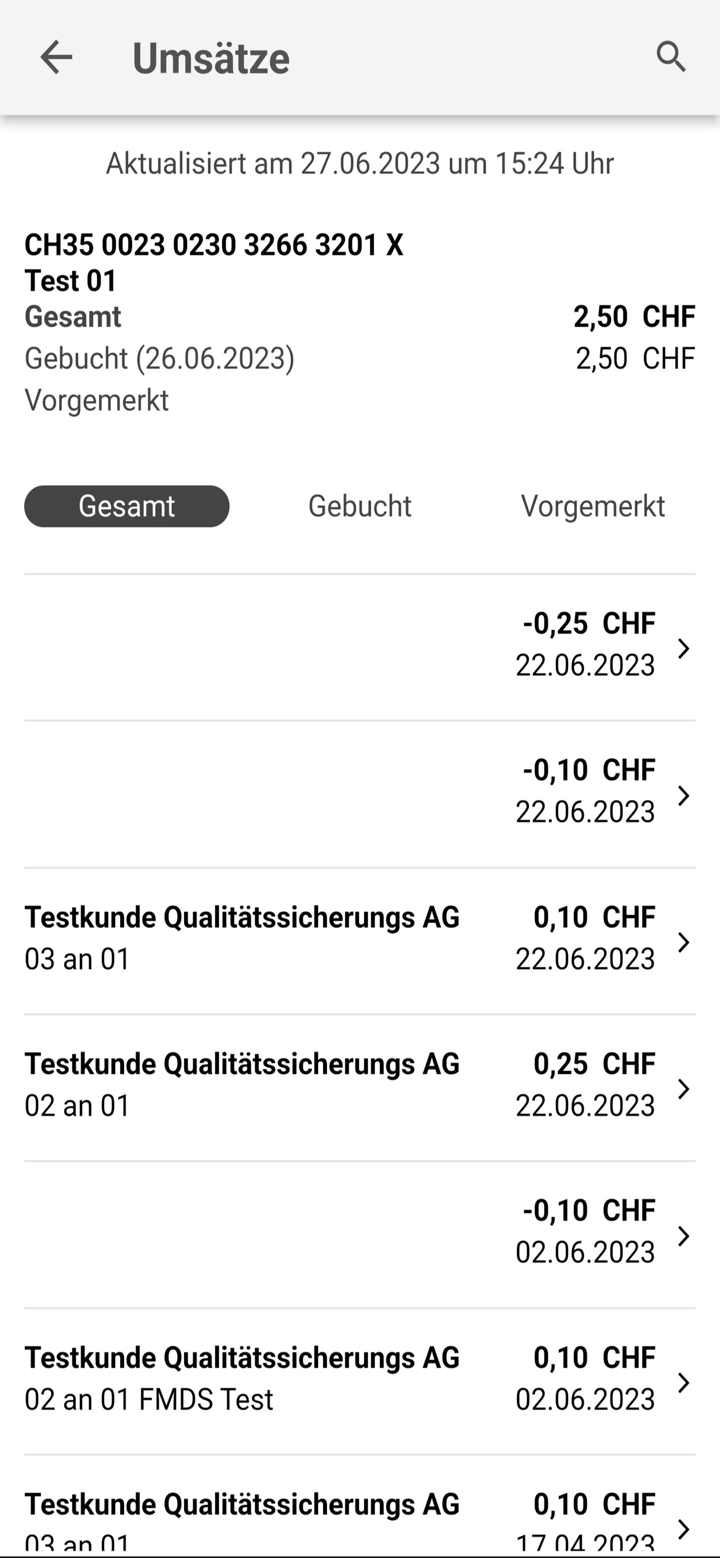Click the "Vorgemerkt" summary line
This screenshot has height=1558, width=720.
(96, 400)
